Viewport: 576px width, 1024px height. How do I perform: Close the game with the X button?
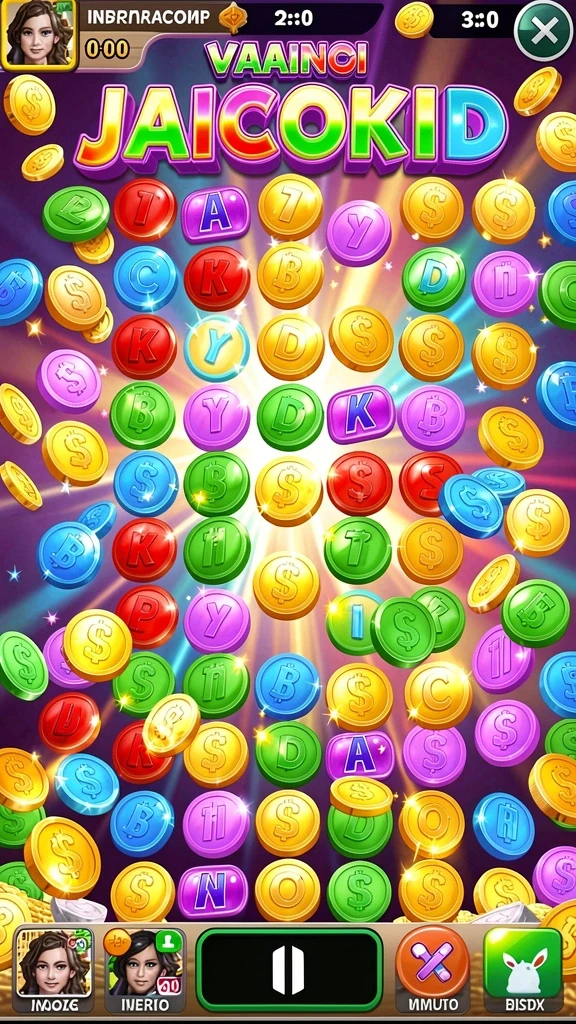(x=545, y=30)
